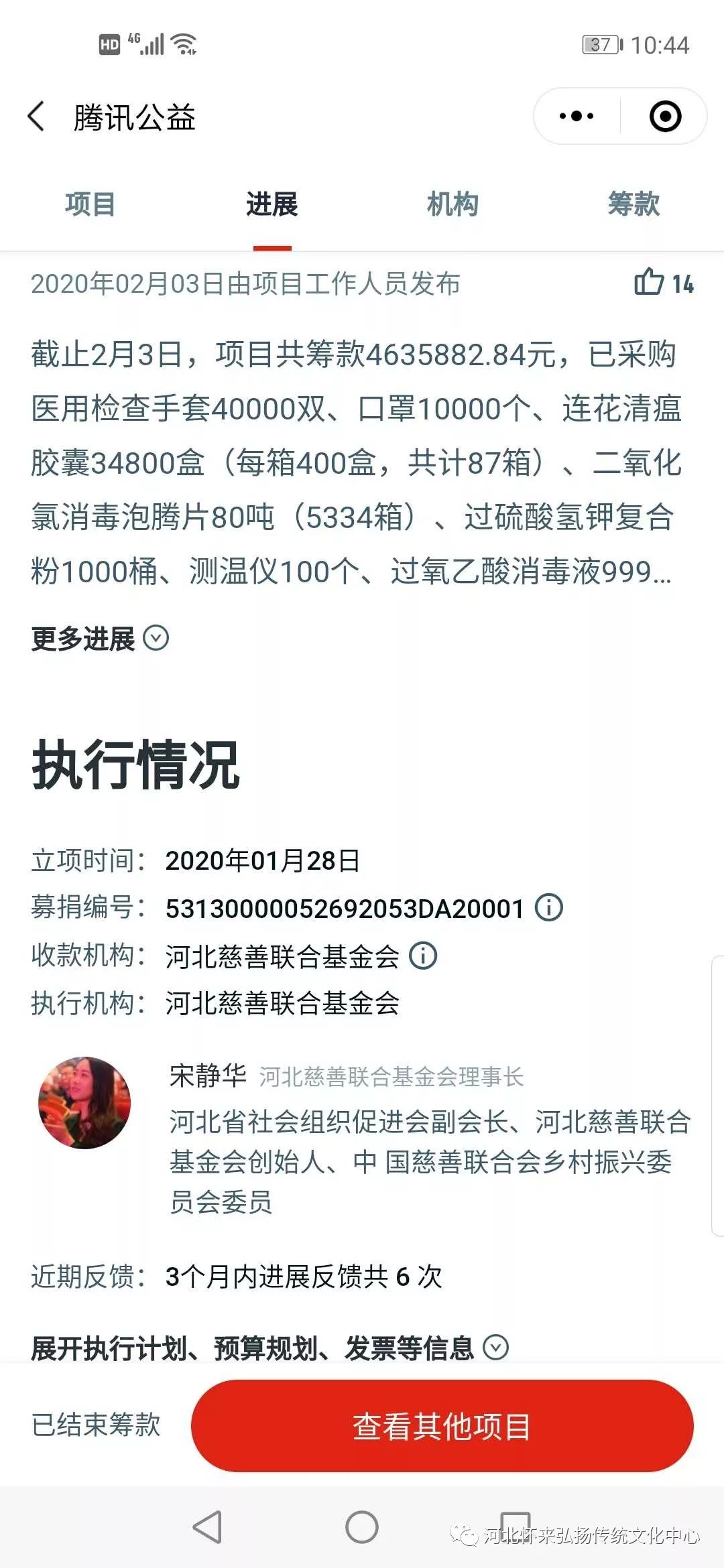The image size is (724, 1568).
Task: Open the mini program more options menu
Action: coord(577,117)
